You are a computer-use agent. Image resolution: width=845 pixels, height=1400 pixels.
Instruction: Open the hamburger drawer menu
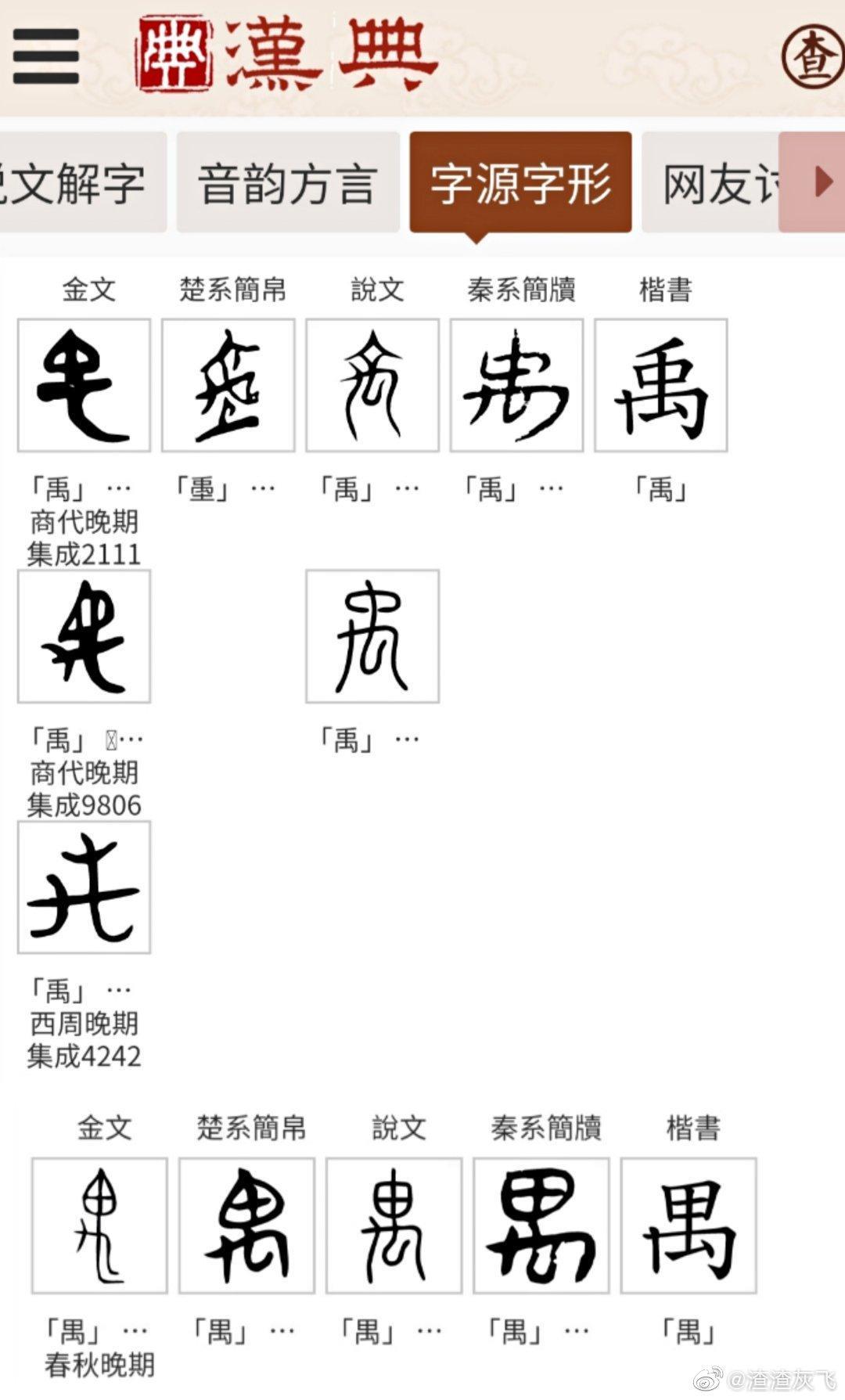pyautogui.click(x=46, y=56)
